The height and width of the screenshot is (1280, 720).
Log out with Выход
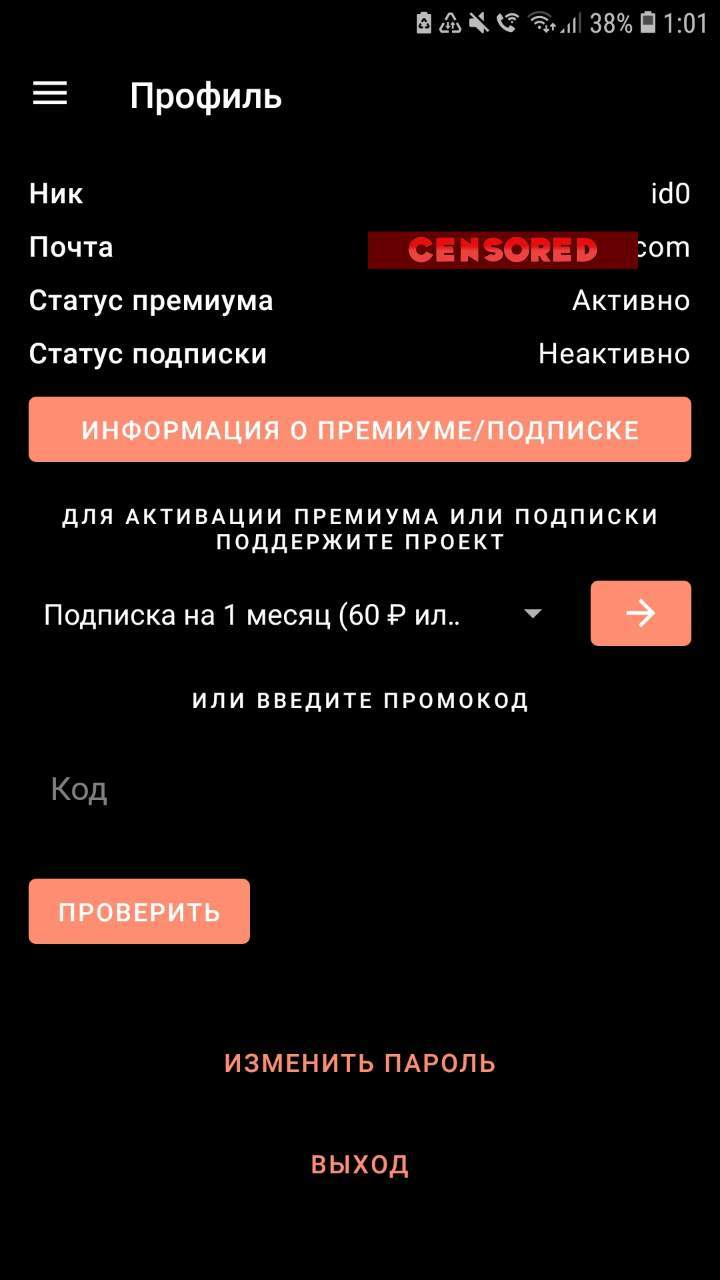[360, 1165]
